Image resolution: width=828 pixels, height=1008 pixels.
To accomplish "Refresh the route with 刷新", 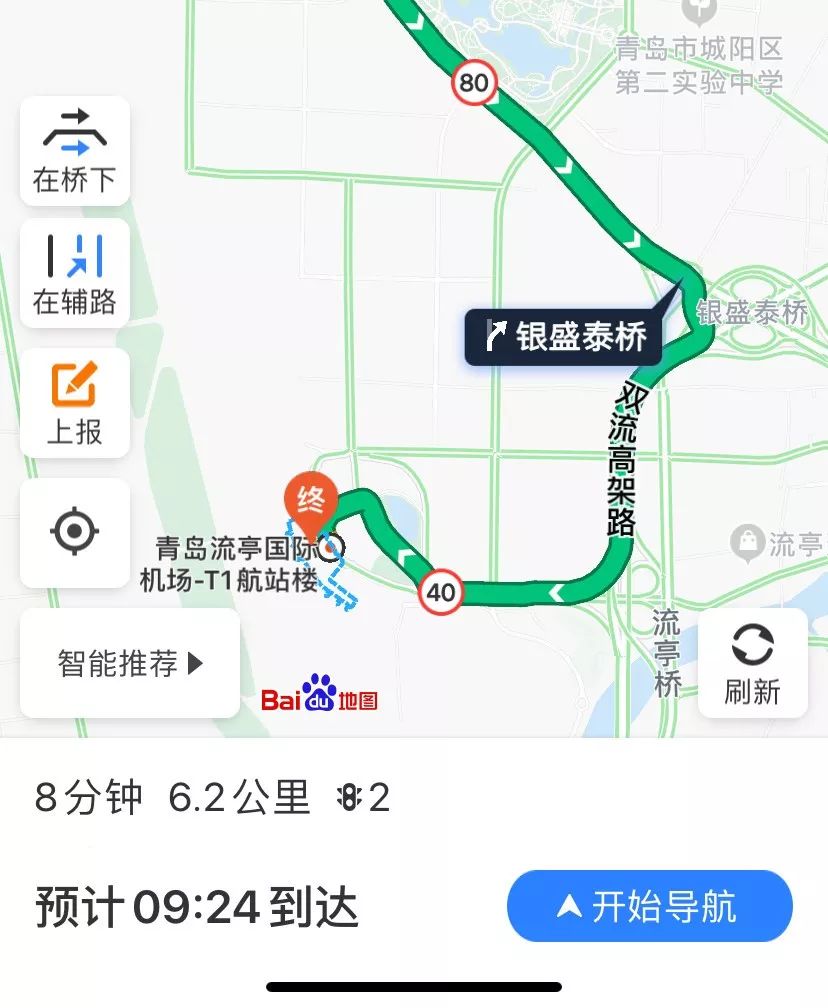I will coord(752,663).
